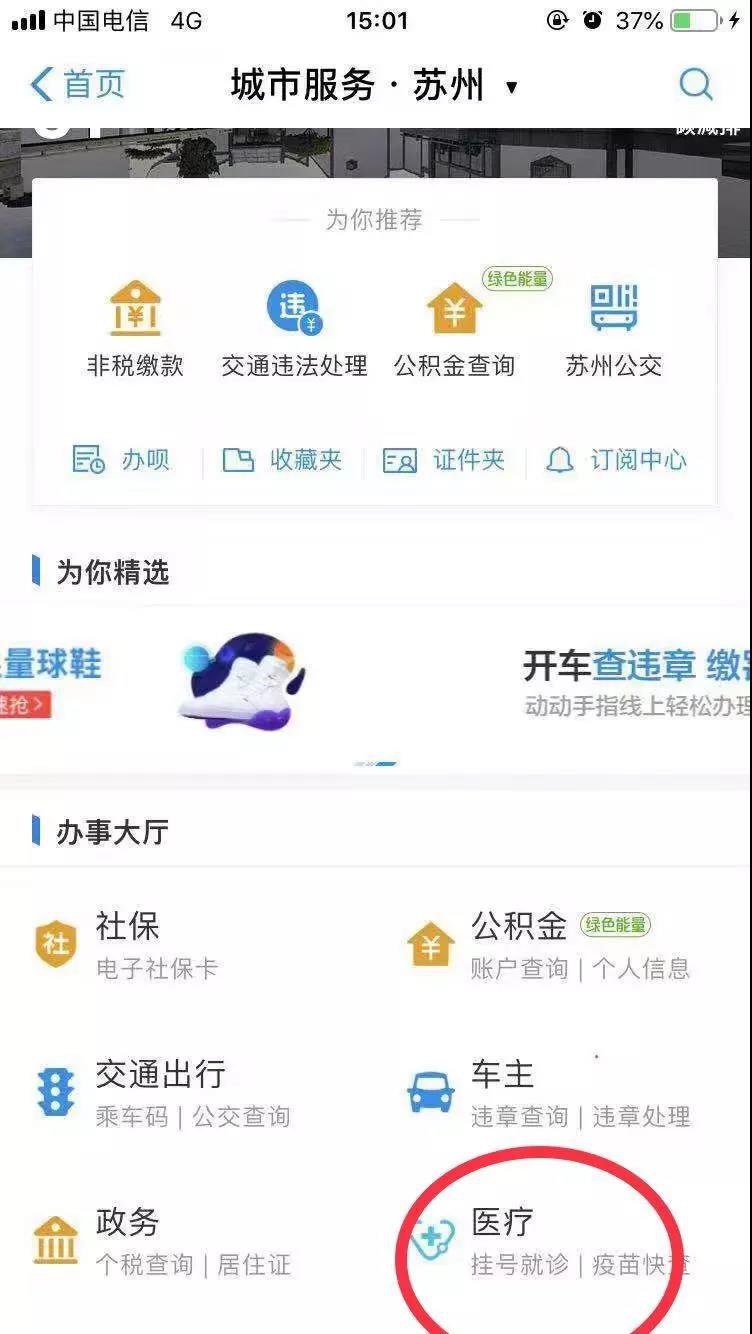This screenshot has height=1334, width=752.
Task: Open 办呗 shortcut
Action: [x=122, y=460]
